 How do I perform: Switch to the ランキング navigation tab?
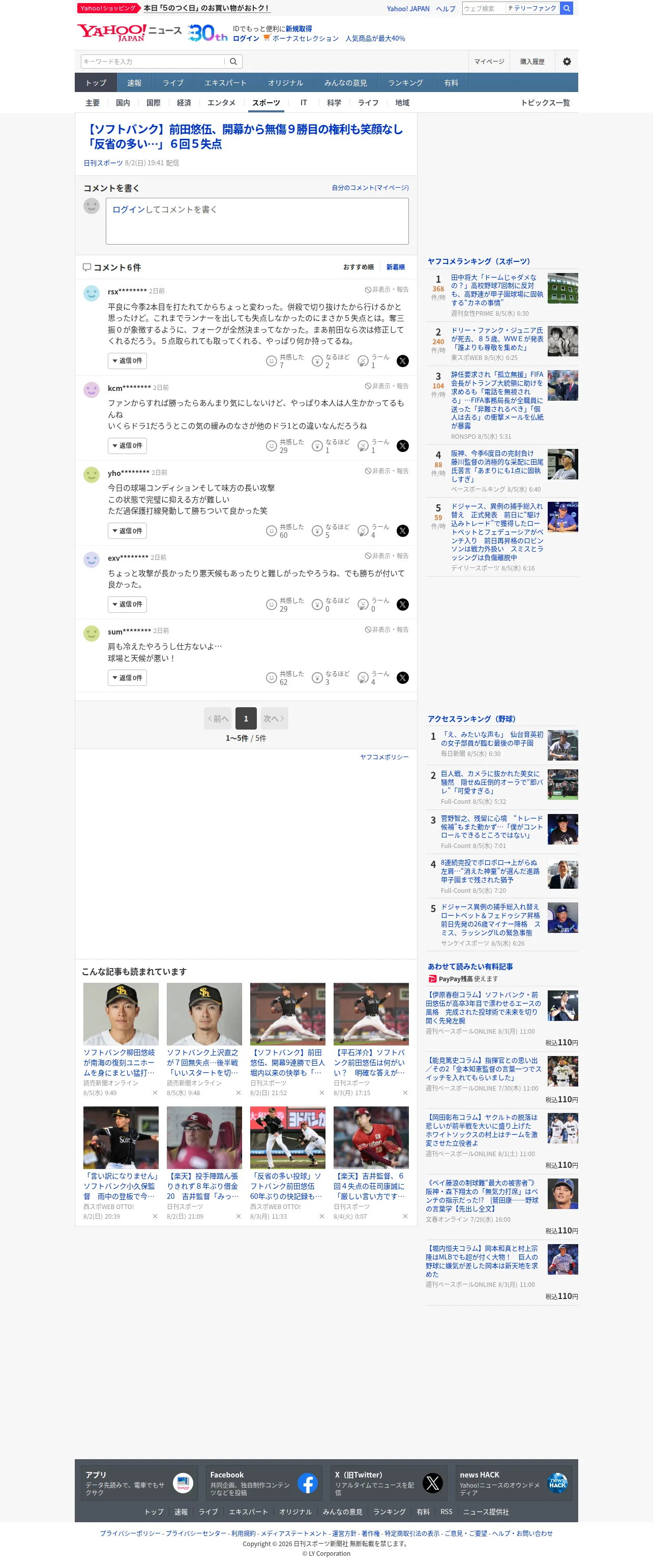405,83
